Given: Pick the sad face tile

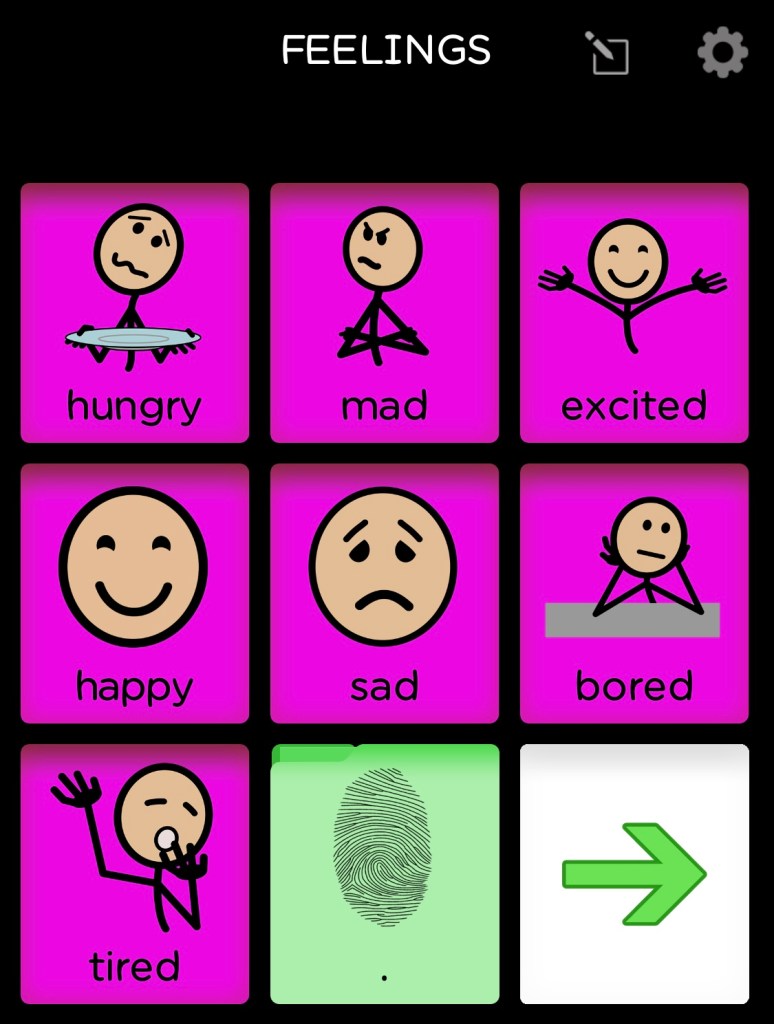Looking at the screenshot, I should click(384, 593).
